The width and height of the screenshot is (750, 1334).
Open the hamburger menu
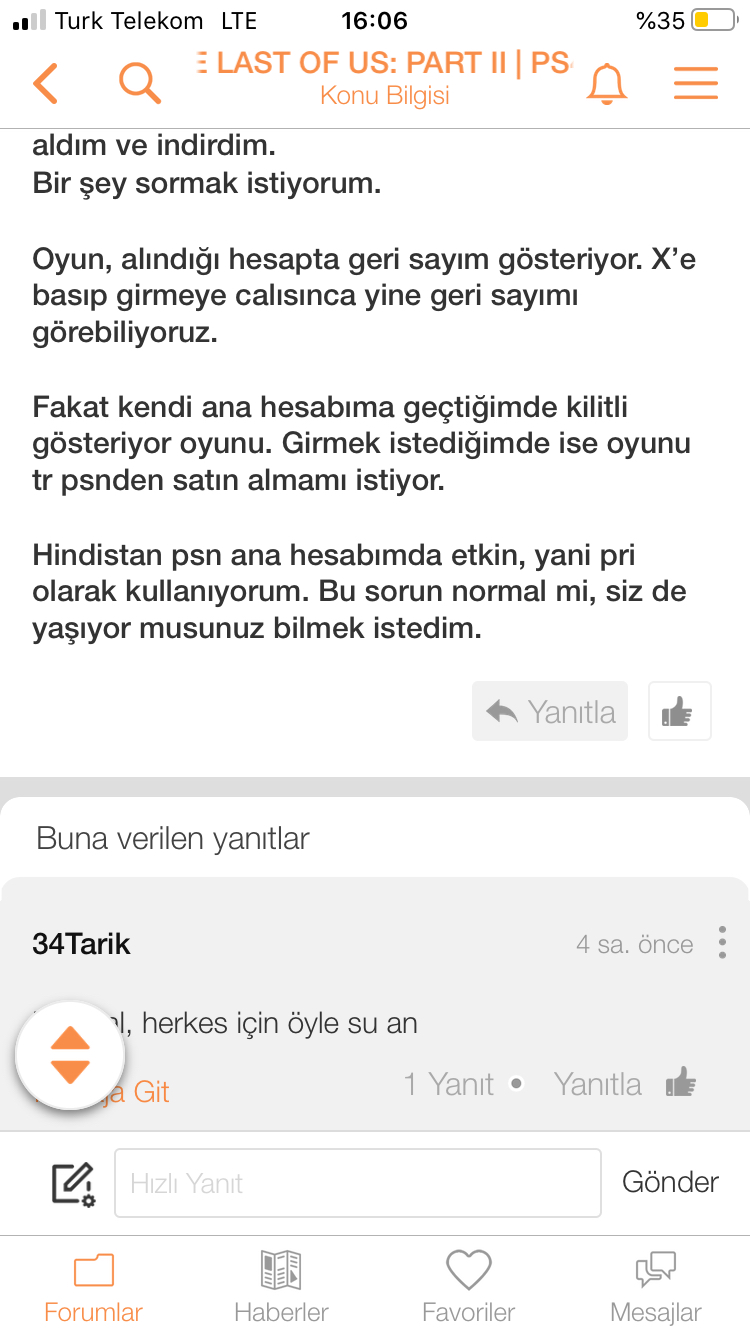[x=696, y=83]
